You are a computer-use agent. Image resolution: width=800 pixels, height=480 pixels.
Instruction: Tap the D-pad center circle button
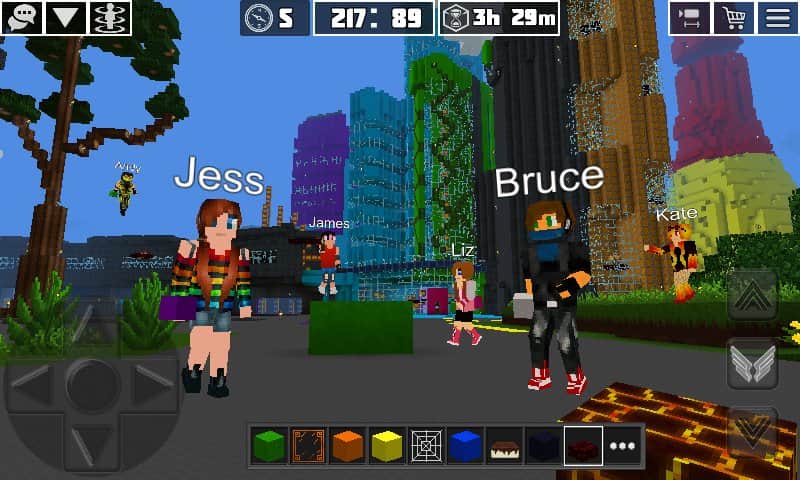tap(94, 382)
